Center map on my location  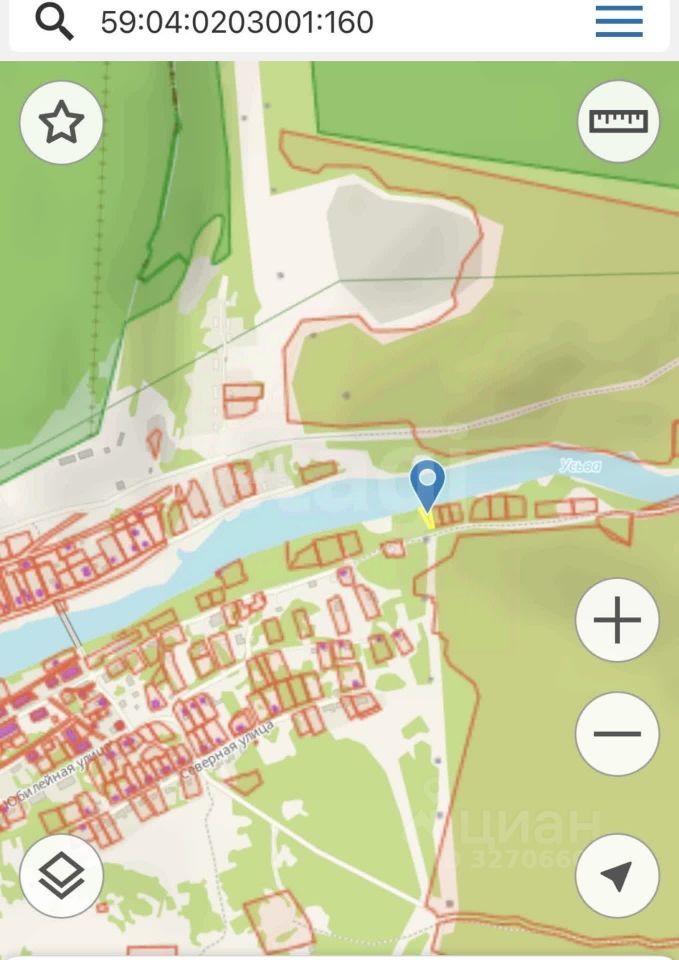617,876
